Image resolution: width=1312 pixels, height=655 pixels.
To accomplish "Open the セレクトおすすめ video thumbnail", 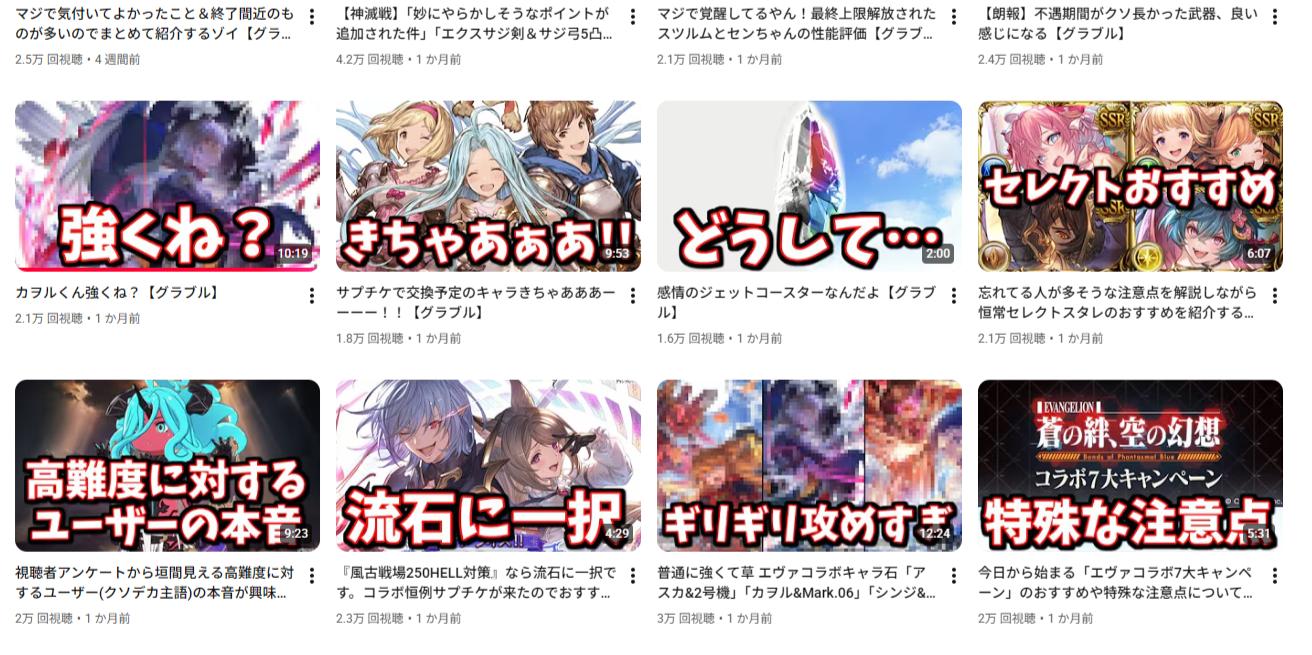I will pyautogui.click(x=1130, y=186).
